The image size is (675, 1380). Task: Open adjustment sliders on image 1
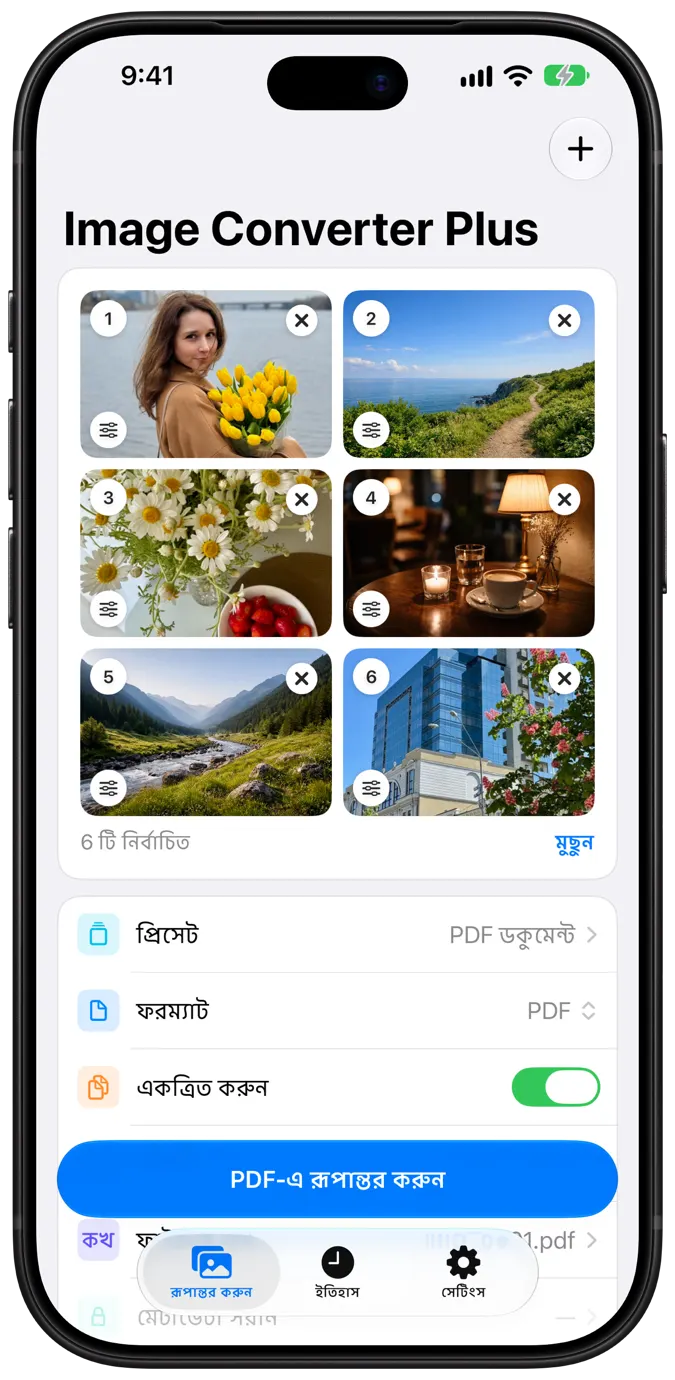(108, 430)
